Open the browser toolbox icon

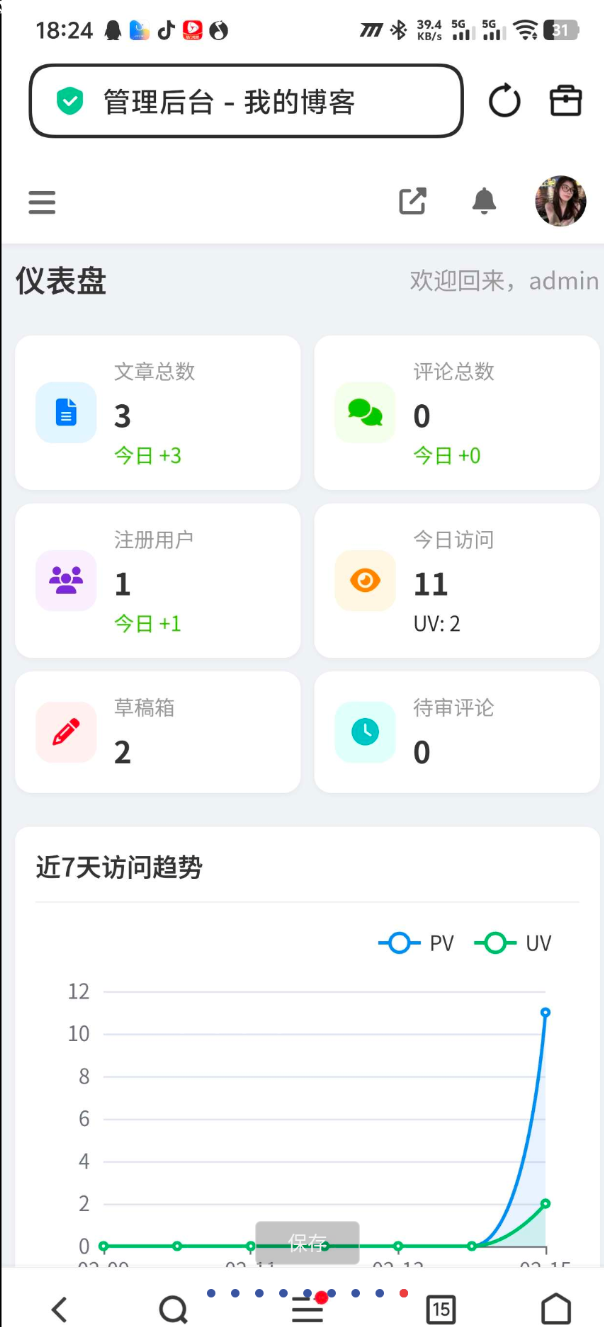(566, 101)
